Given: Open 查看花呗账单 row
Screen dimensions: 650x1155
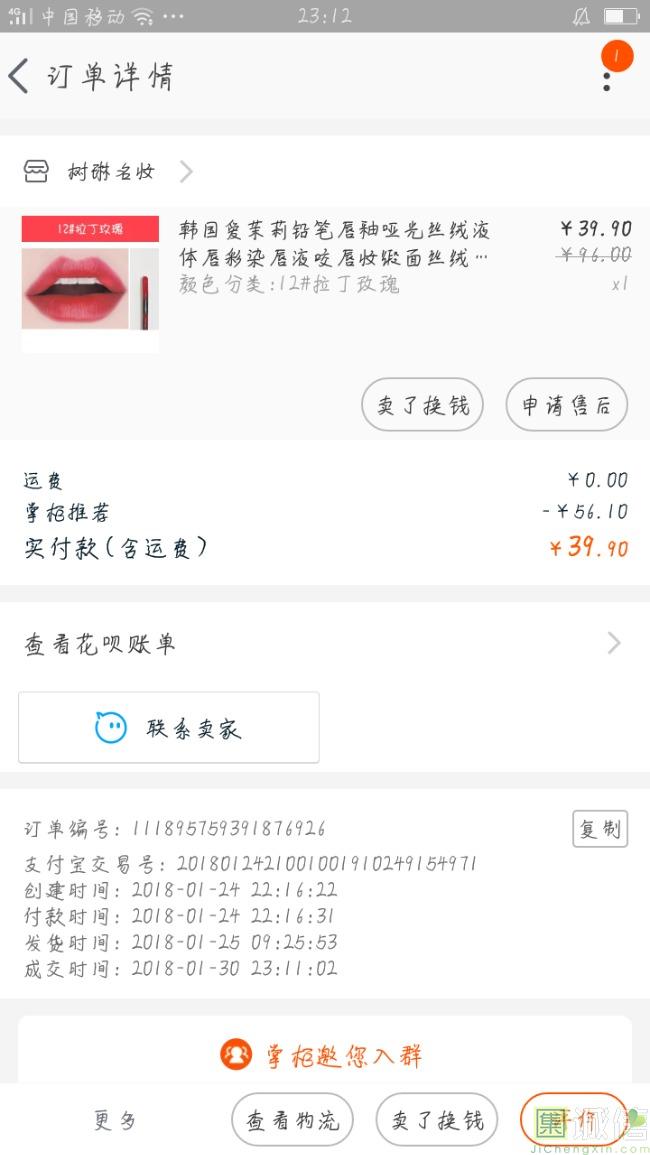Looking at the screenshot, I should pos(324,643).
